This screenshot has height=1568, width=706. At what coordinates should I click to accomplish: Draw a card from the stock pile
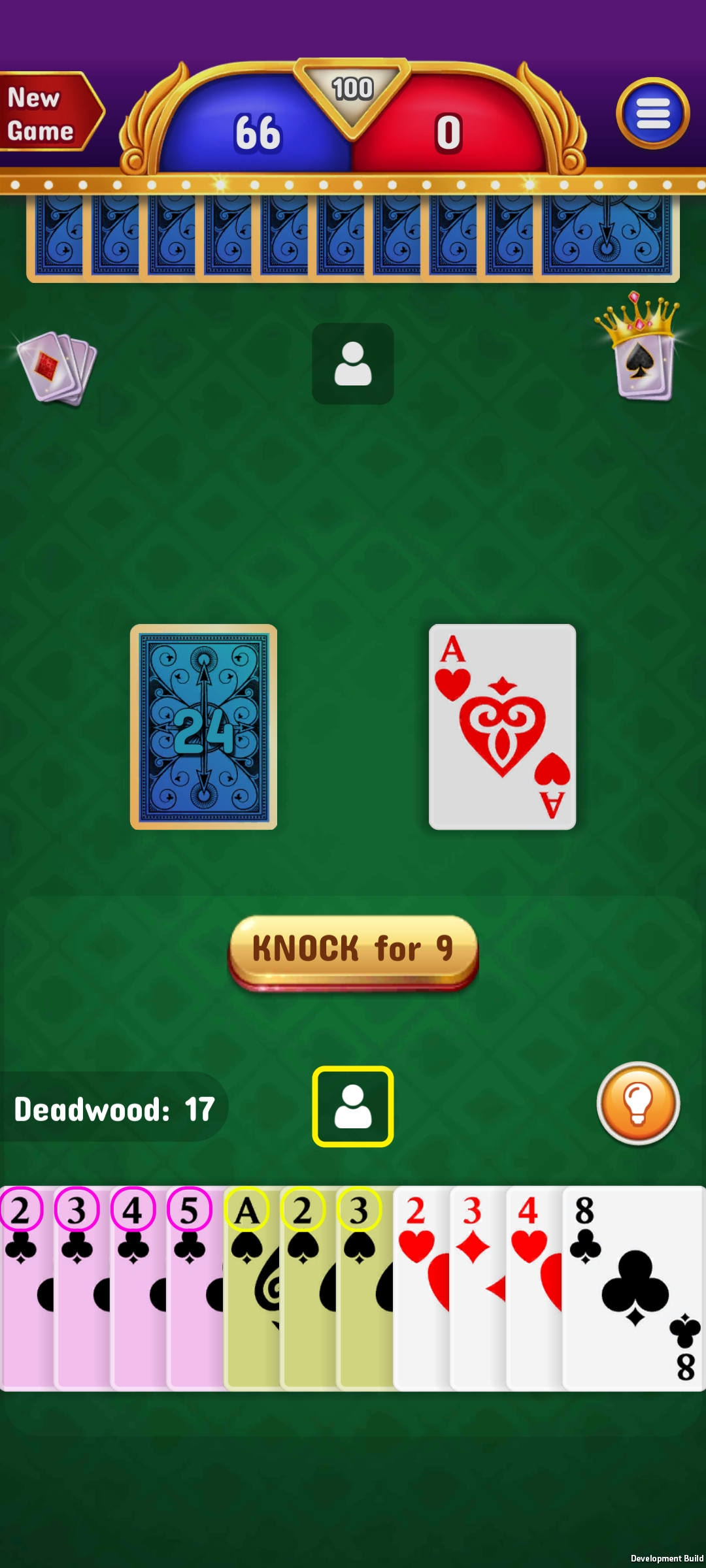point(203,727)
